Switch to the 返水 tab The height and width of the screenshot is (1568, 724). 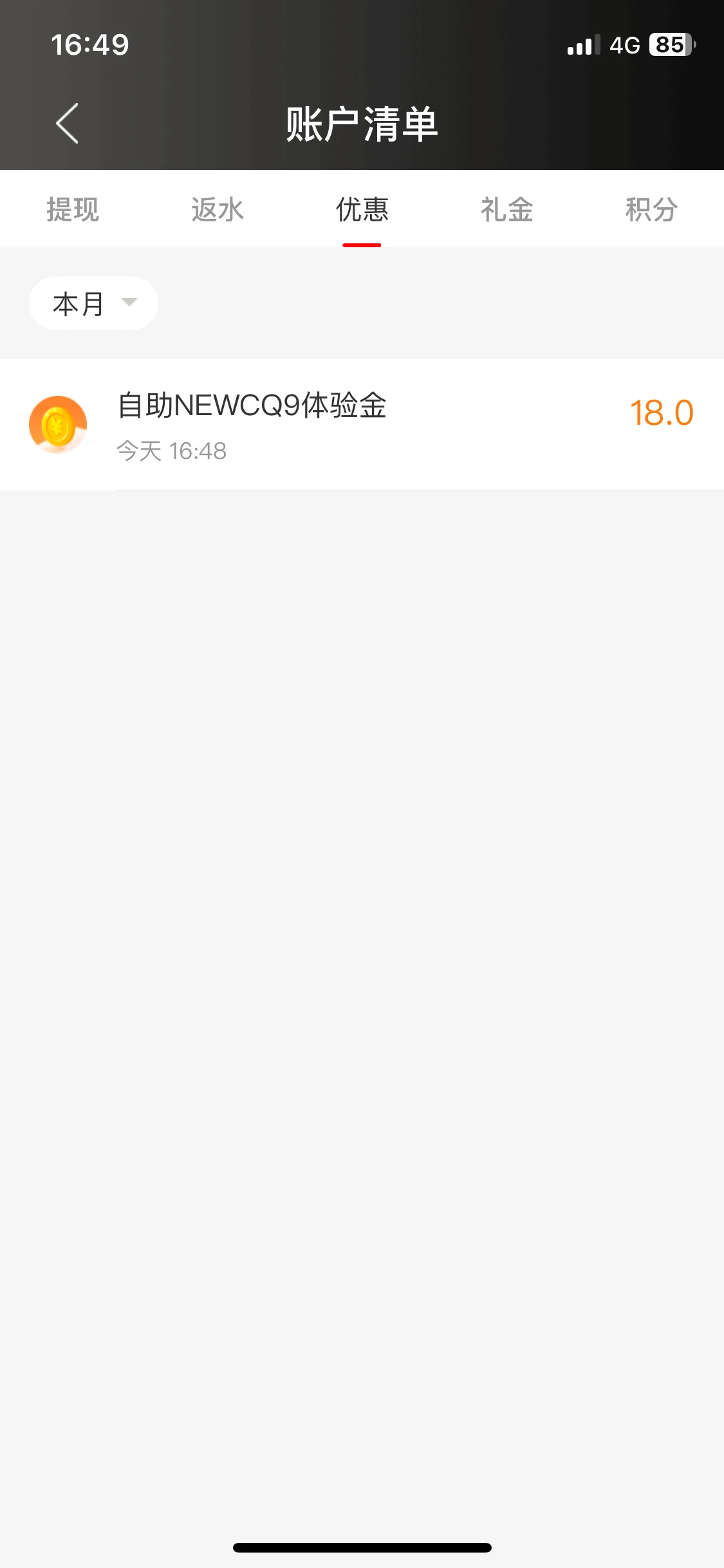click(217, 209)
